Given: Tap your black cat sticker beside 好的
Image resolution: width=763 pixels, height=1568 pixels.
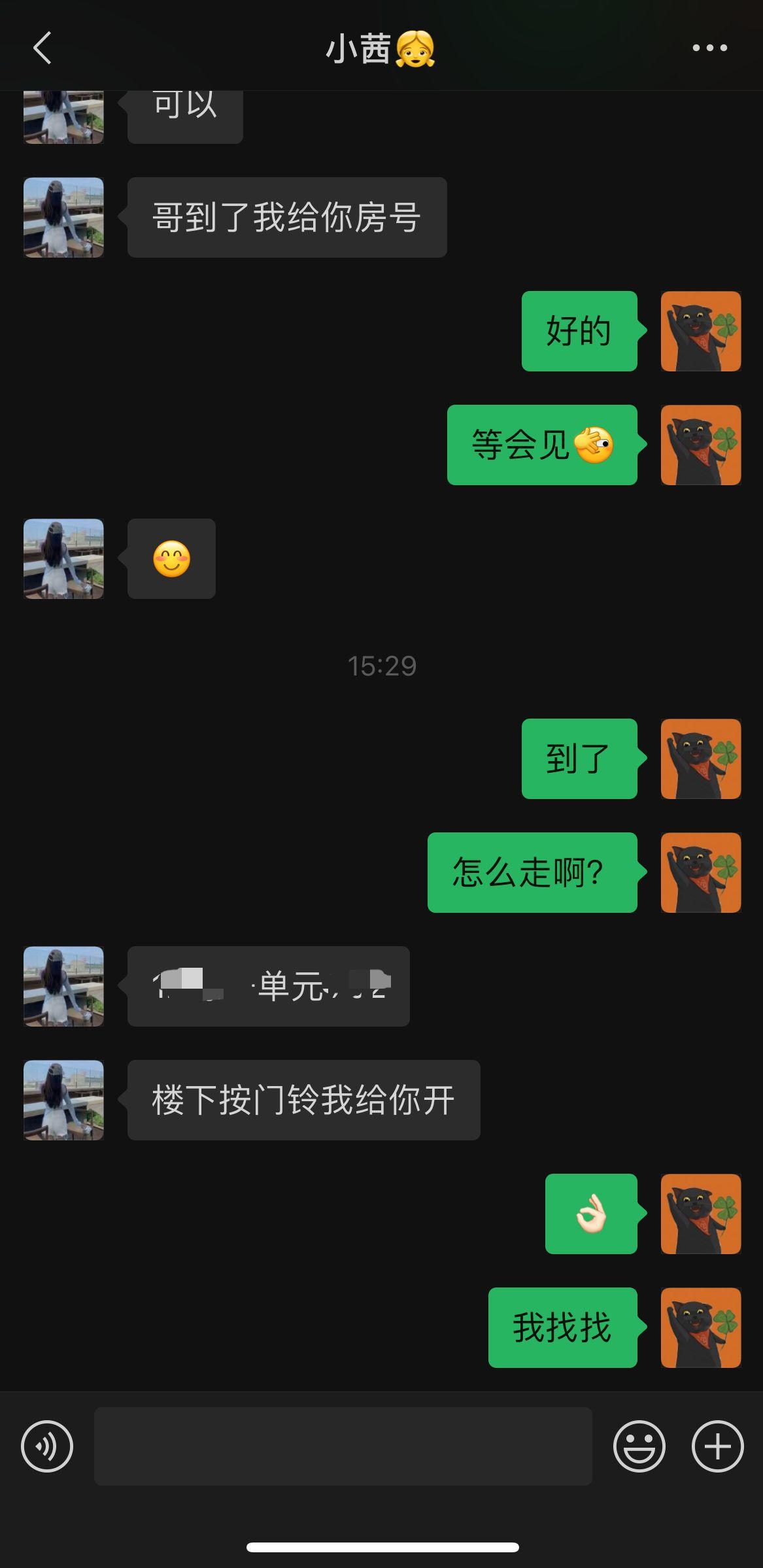Looking at the screenshot, I should (700, 332).
